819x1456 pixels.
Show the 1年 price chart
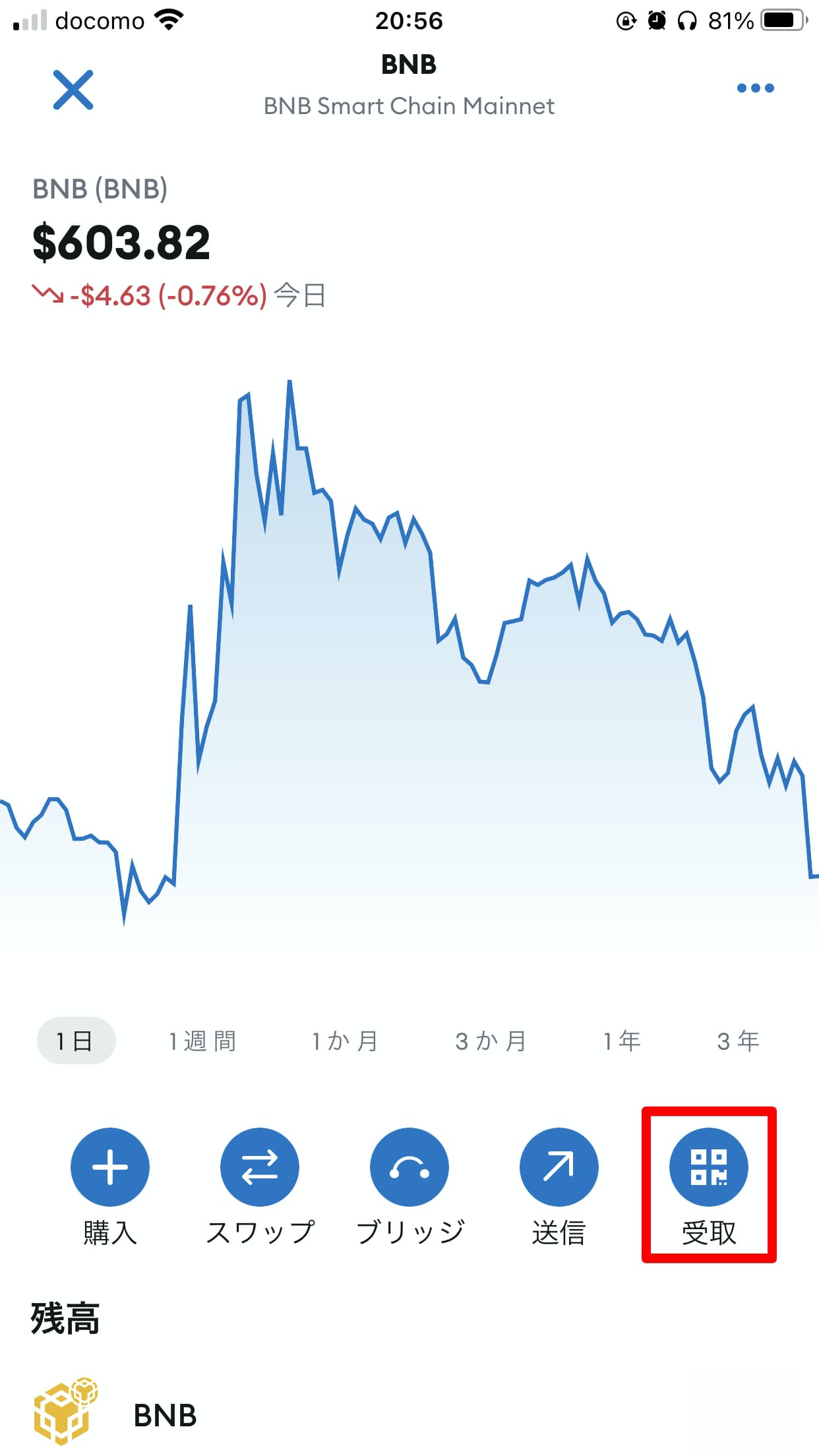pyautogui.click(x=622, y=1041)
